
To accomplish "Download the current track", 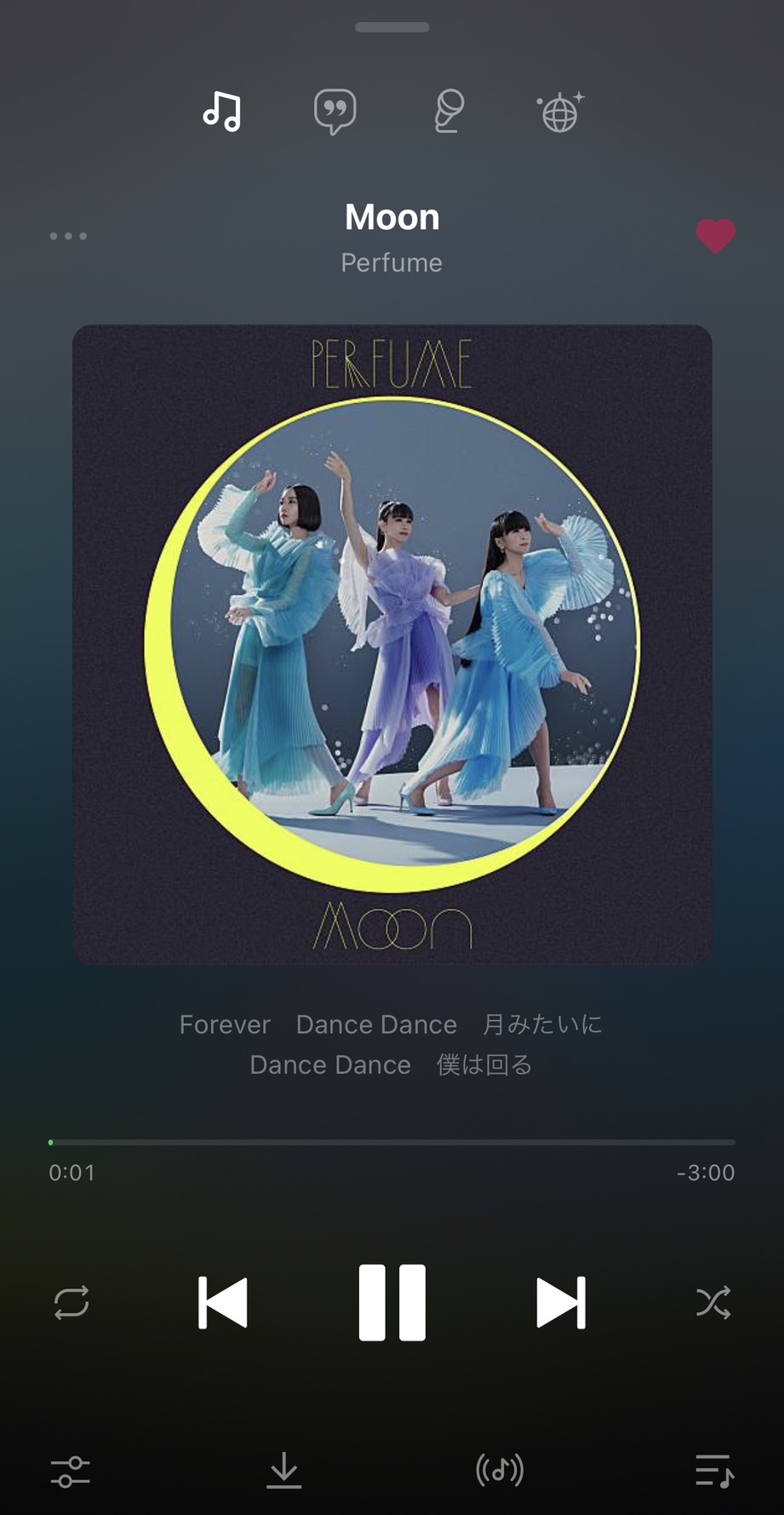I will [x=283, y=1471].
